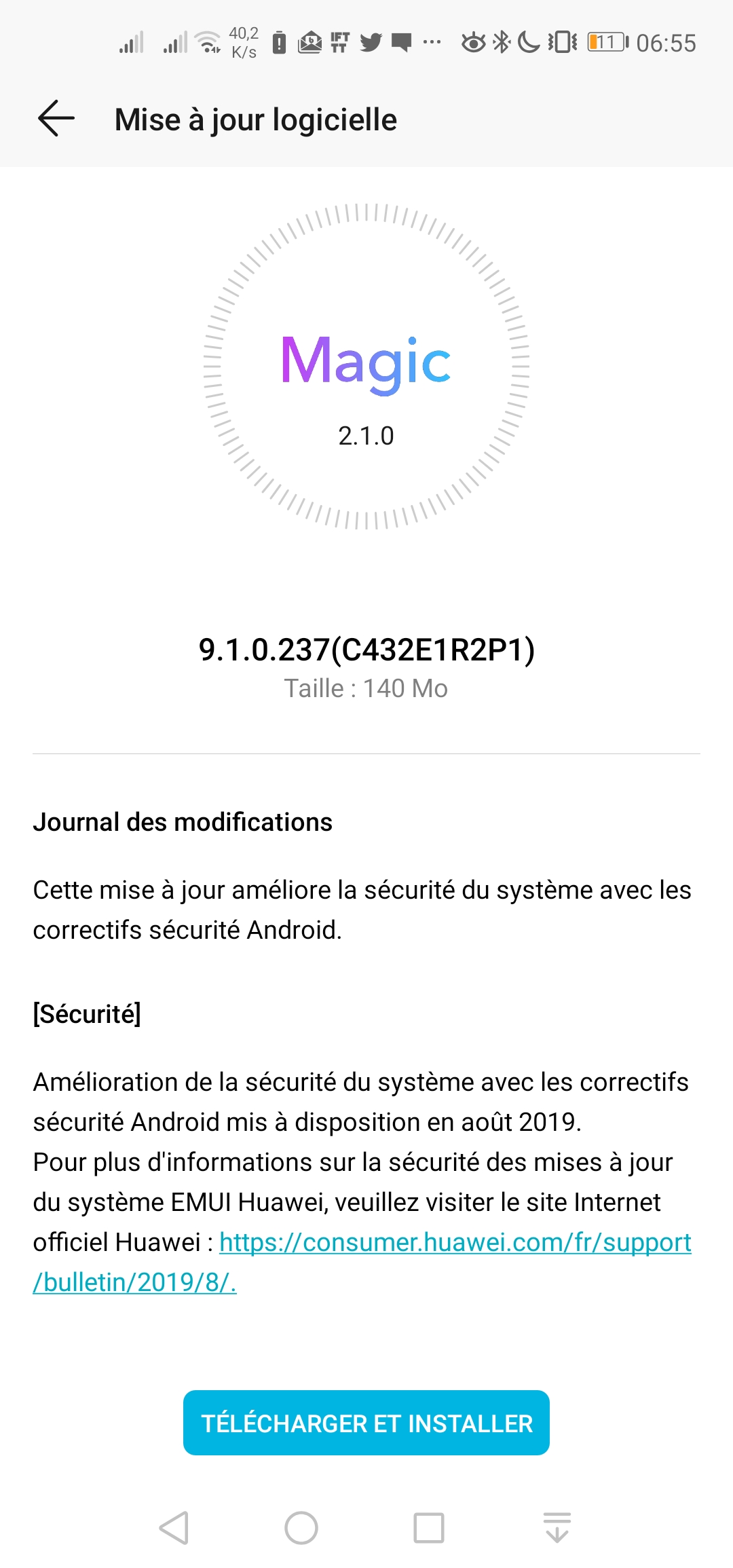The height and width of the screenshot is (1568, 733).
Task: Pull down the notification panel via the arrow icon
Action: (x=557, y=1528)
